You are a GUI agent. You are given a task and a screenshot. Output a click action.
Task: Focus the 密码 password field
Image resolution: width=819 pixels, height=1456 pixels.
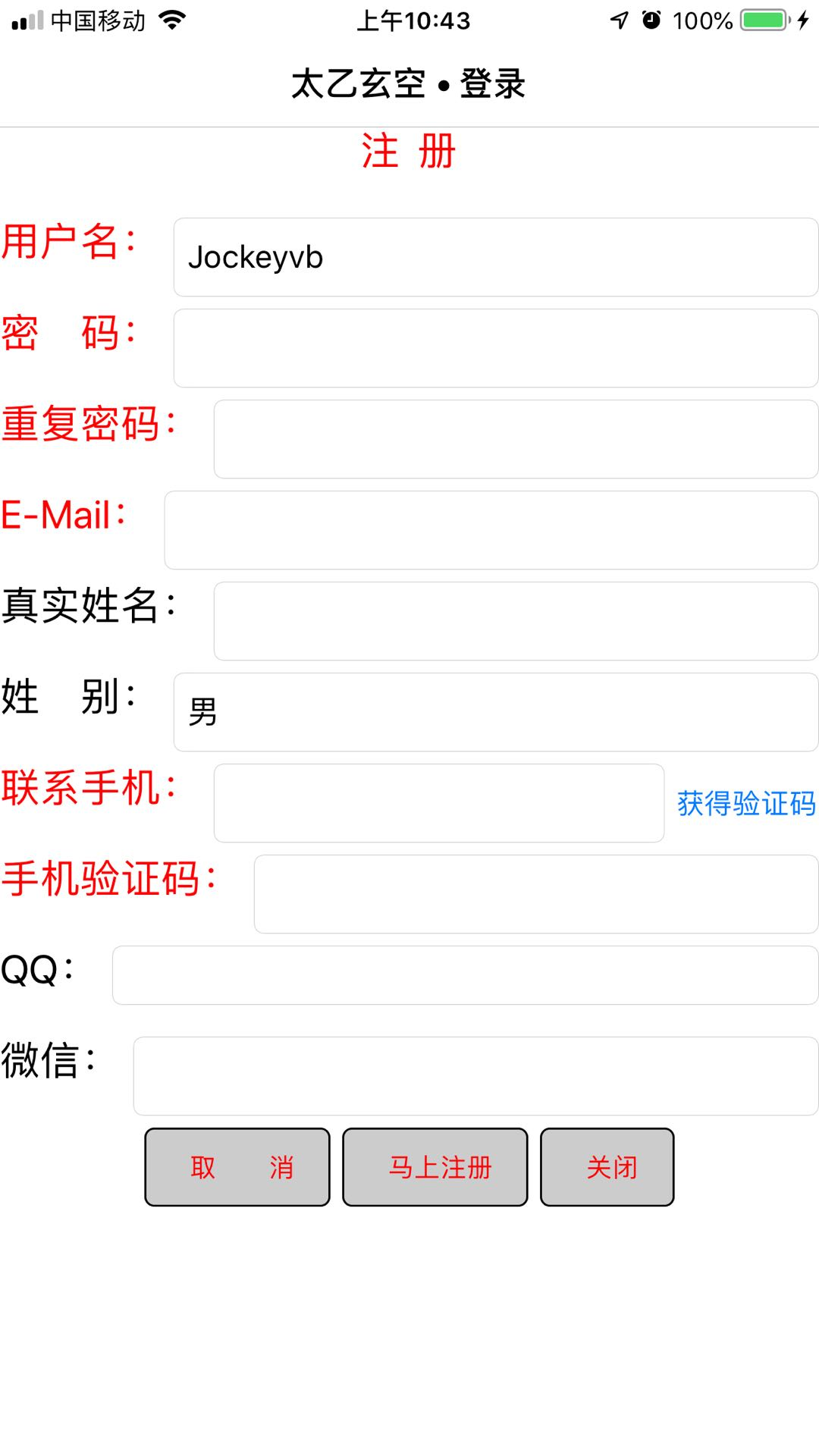click(495, 348)
